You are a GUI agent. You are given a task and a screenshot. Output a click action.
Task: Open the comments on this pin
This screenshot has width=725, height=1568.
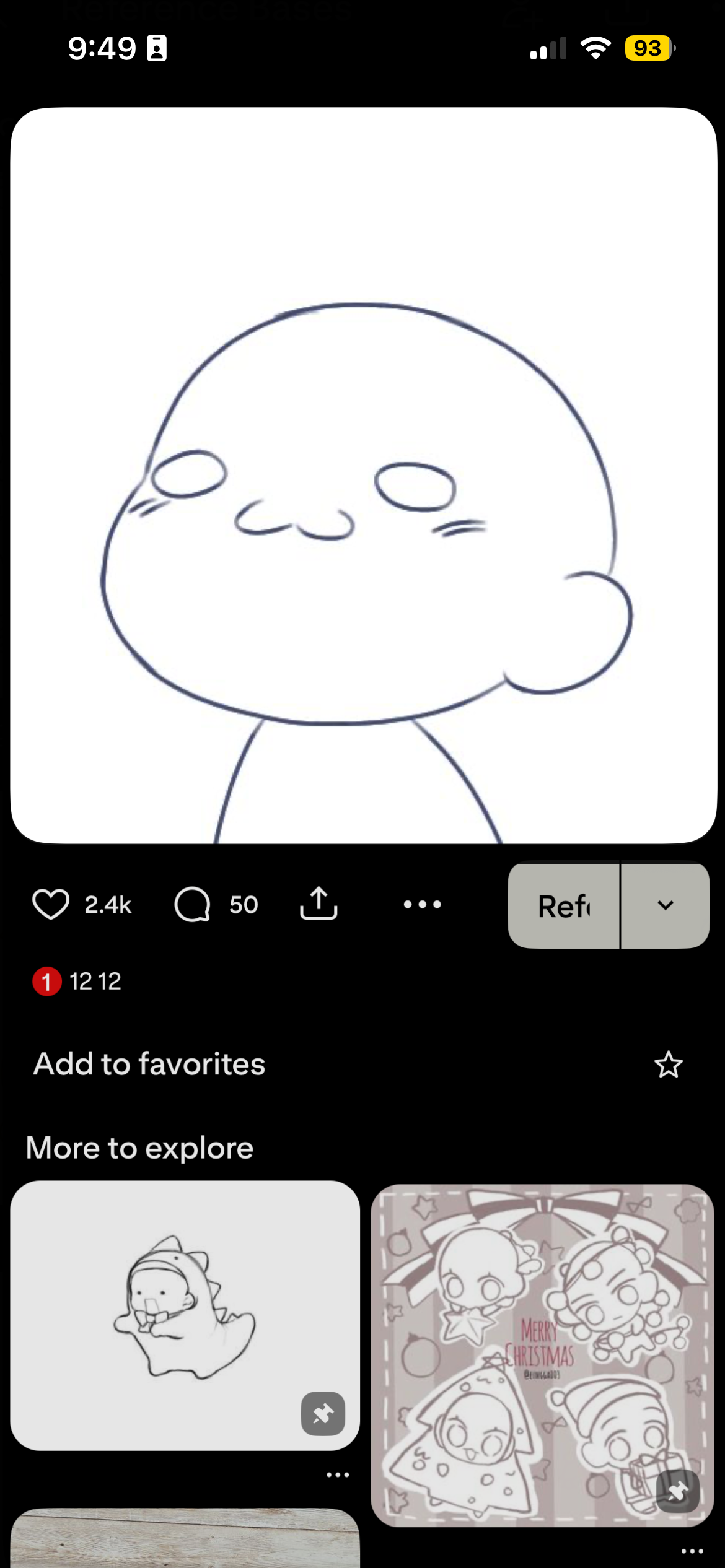coord(193,904)
